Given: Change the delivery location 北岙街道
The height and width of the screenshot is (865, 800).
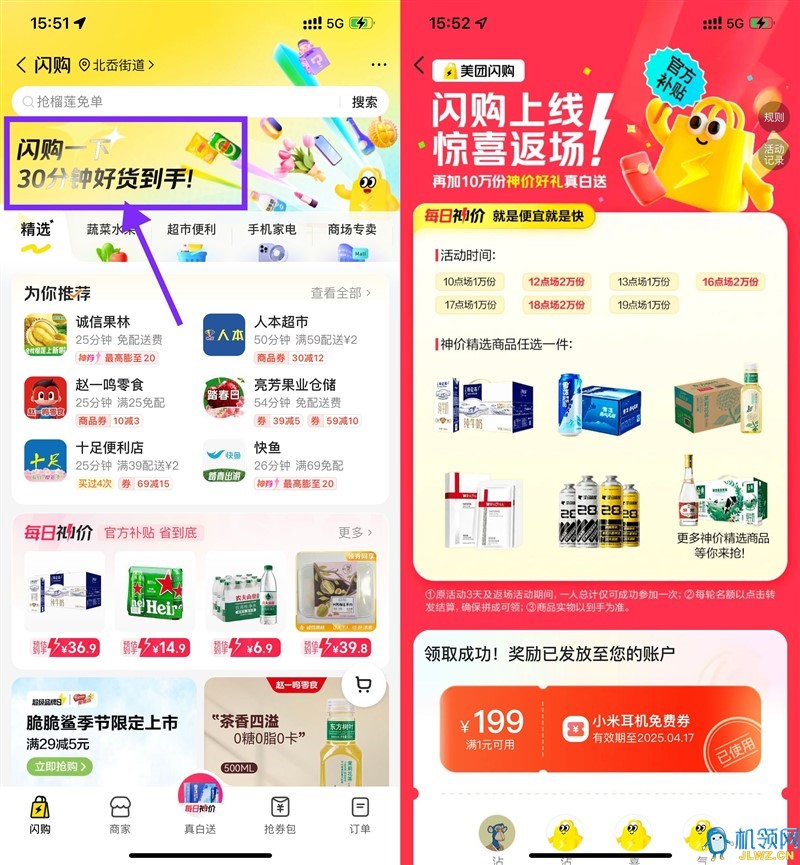Looking at the screenshot, I should (117, 65).
